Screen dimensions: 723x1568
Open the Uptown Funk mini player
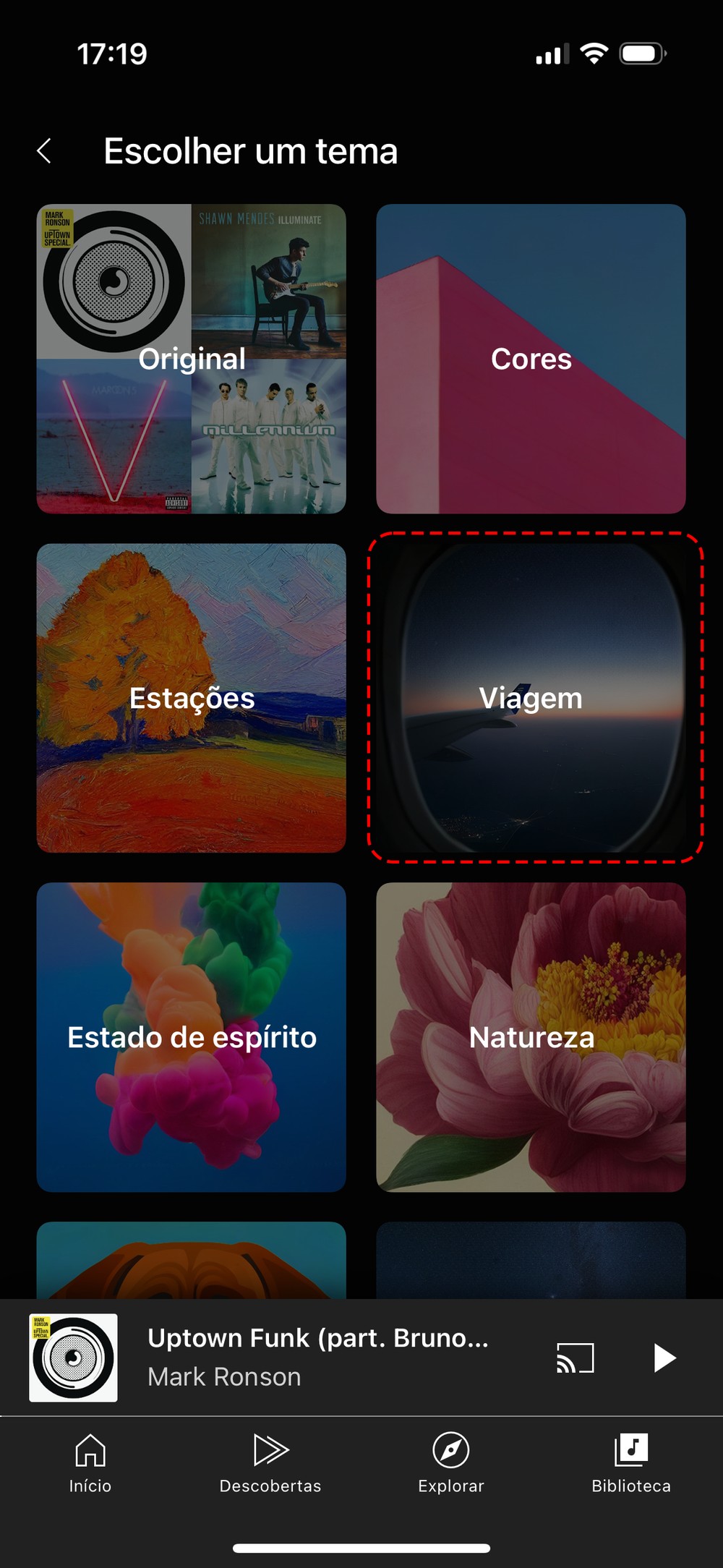(x=318, y=1357)
